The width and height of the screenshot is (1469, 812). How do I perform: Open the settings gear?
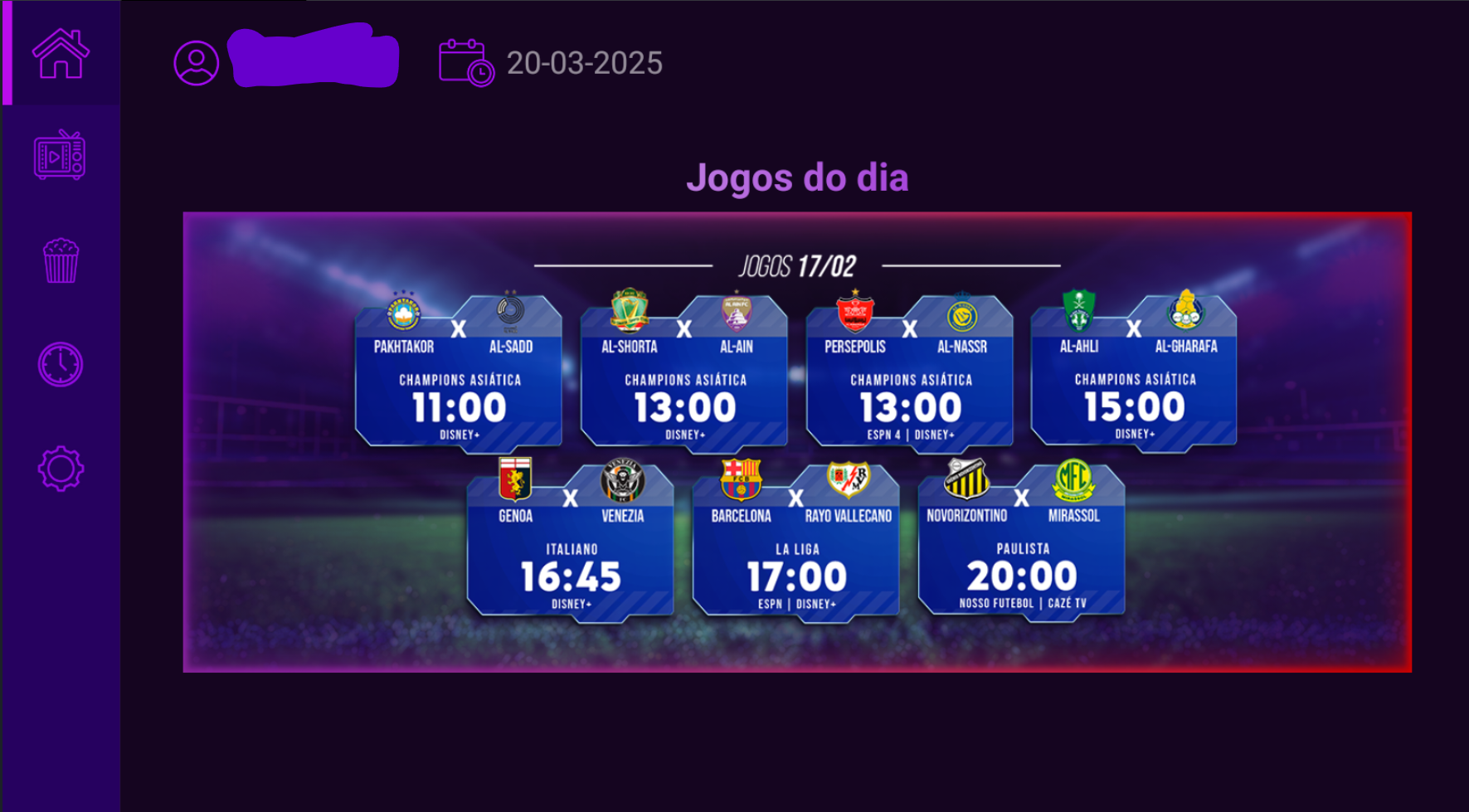point(61,469)
